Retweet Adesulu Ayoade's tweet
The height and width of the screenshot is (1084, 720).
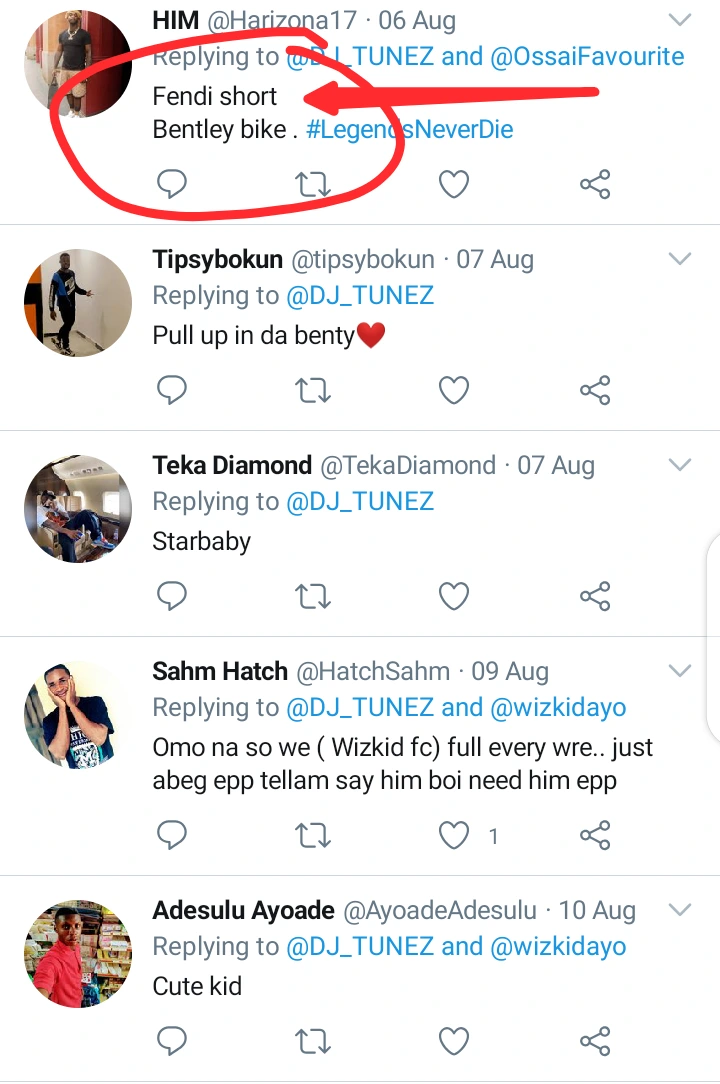tap(313, 1040)
